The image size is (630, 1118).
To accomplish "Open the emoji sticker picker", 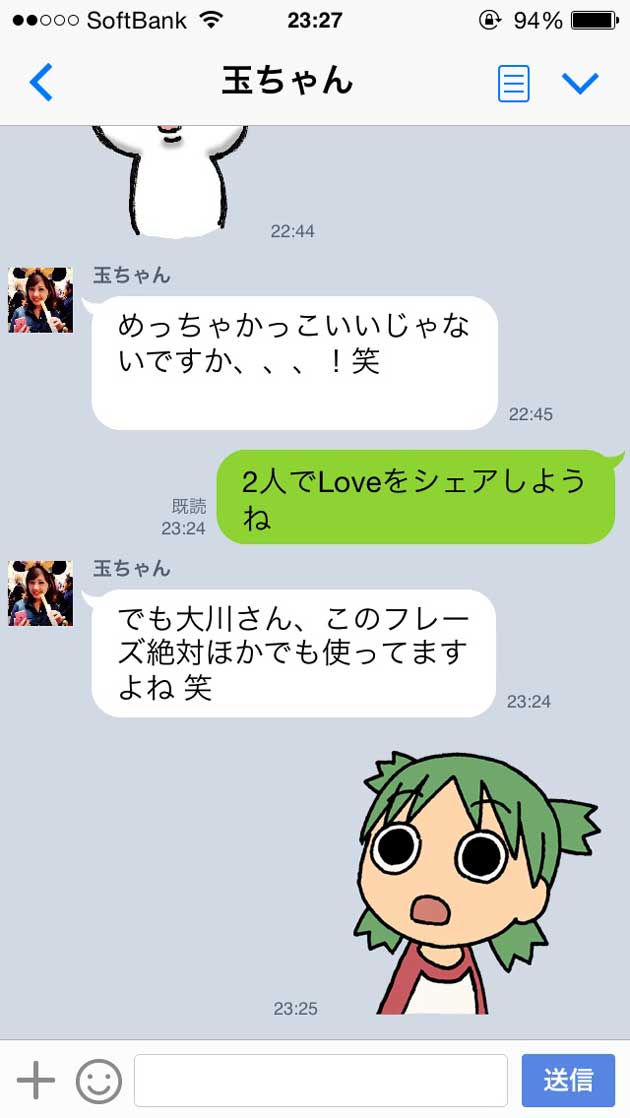I will (98, 1080).
